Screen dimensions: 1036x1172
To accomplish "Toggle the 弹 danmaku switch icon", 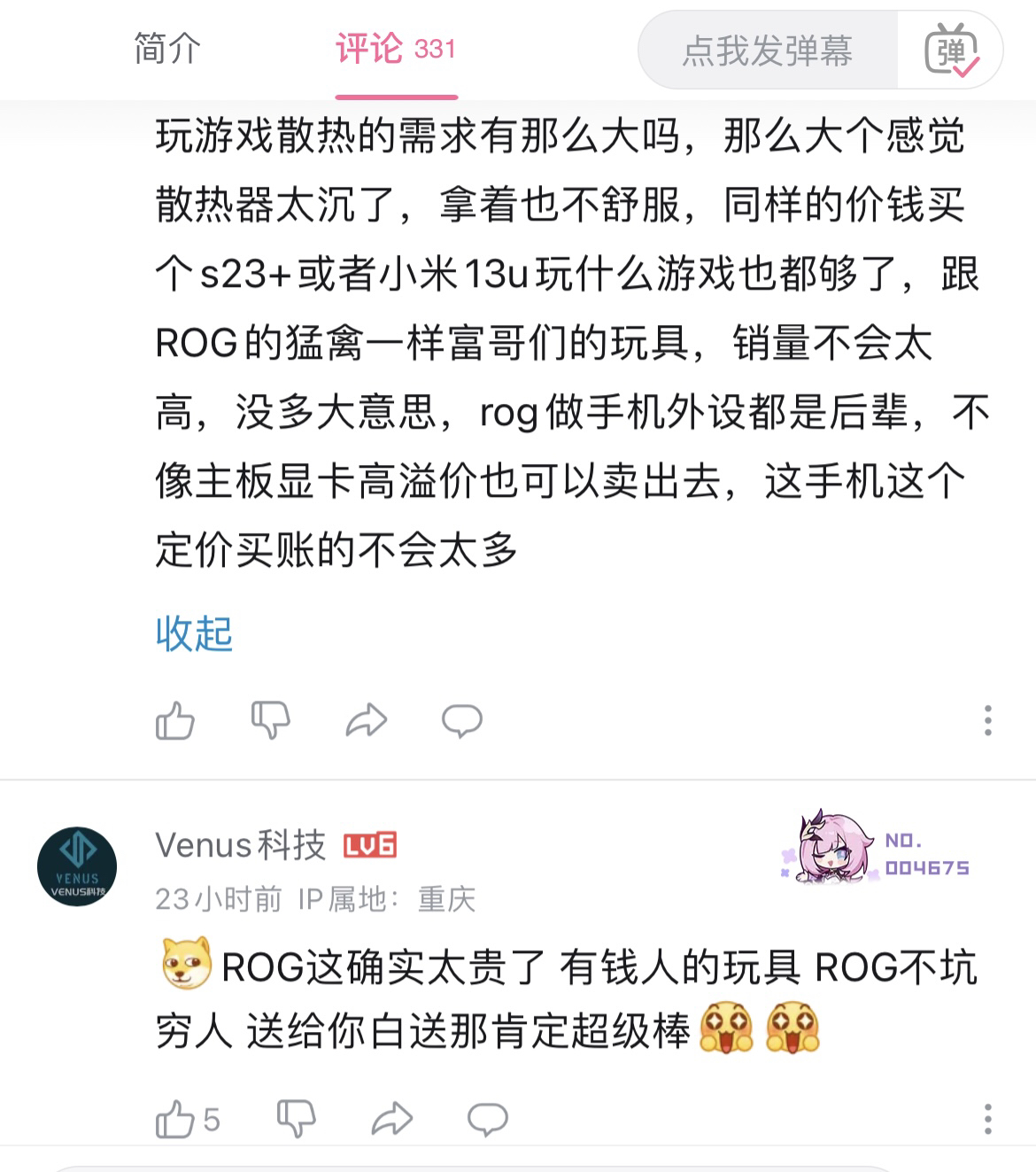I will click(x=950, y=50).
